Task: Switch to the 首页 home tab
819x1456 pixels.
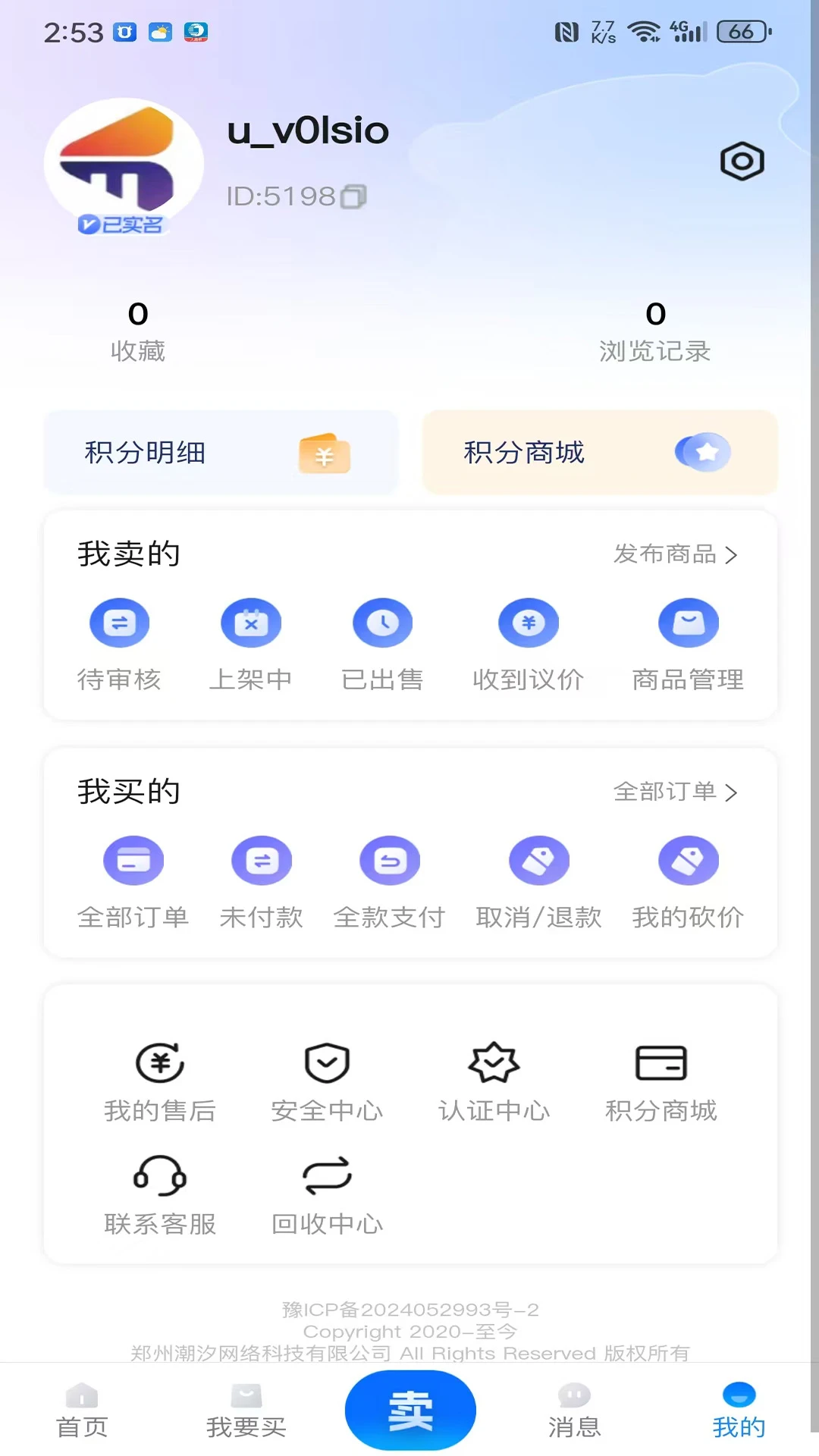Action: pyautogui.click(x=81, y=1410)
